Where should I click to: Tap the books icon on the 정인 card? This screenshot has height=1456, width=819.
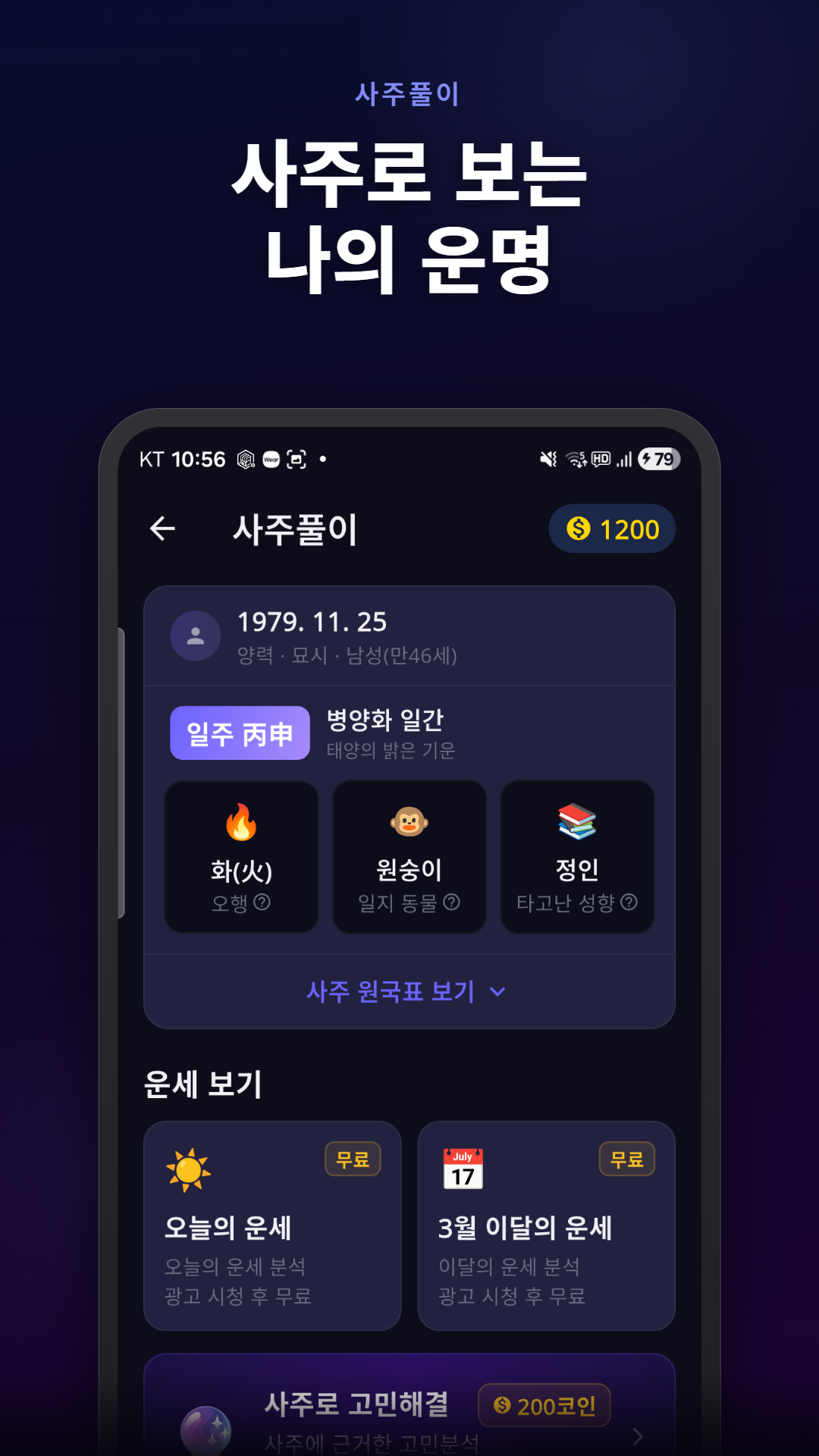578,821
